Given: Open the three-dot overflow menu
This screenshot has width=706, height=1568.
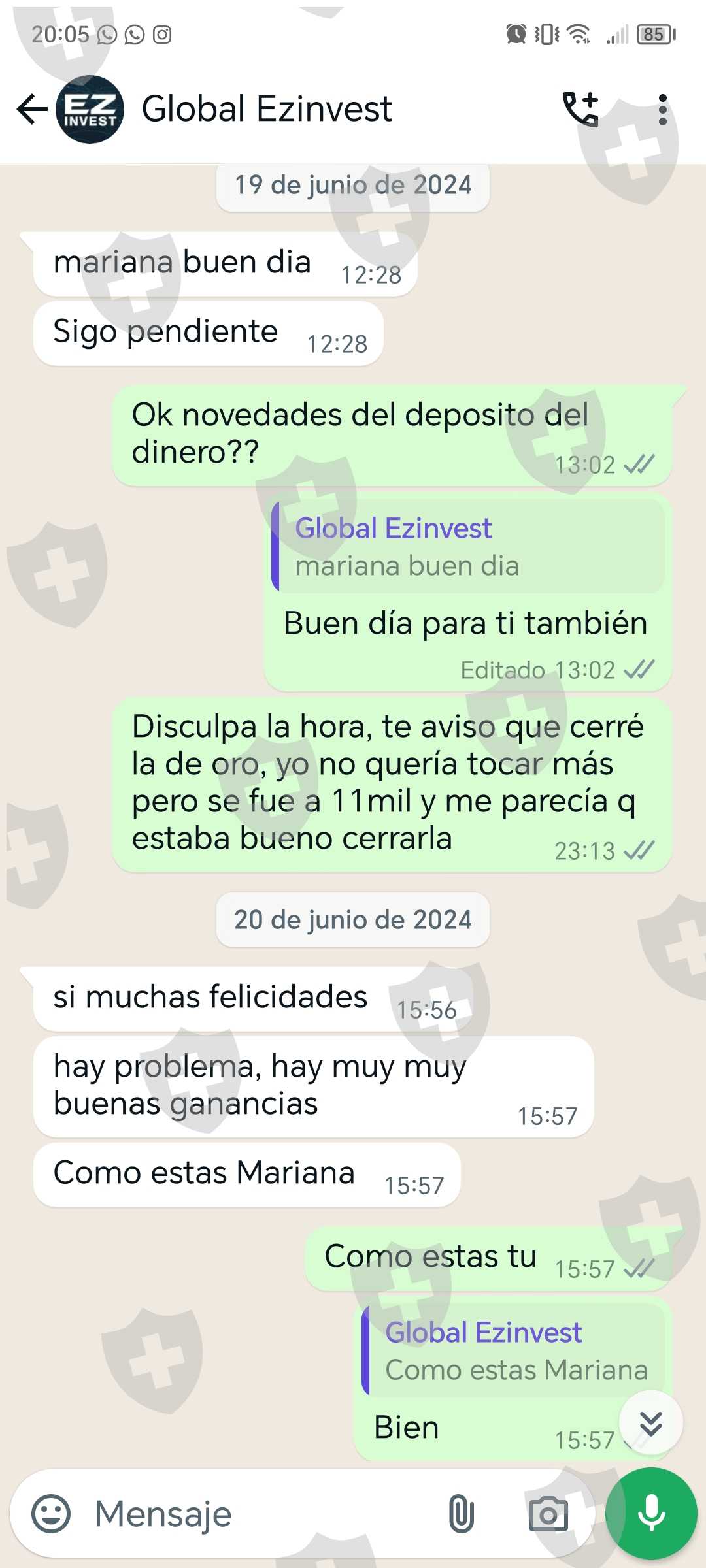Looking at the screenshot, I should (663, 109).
